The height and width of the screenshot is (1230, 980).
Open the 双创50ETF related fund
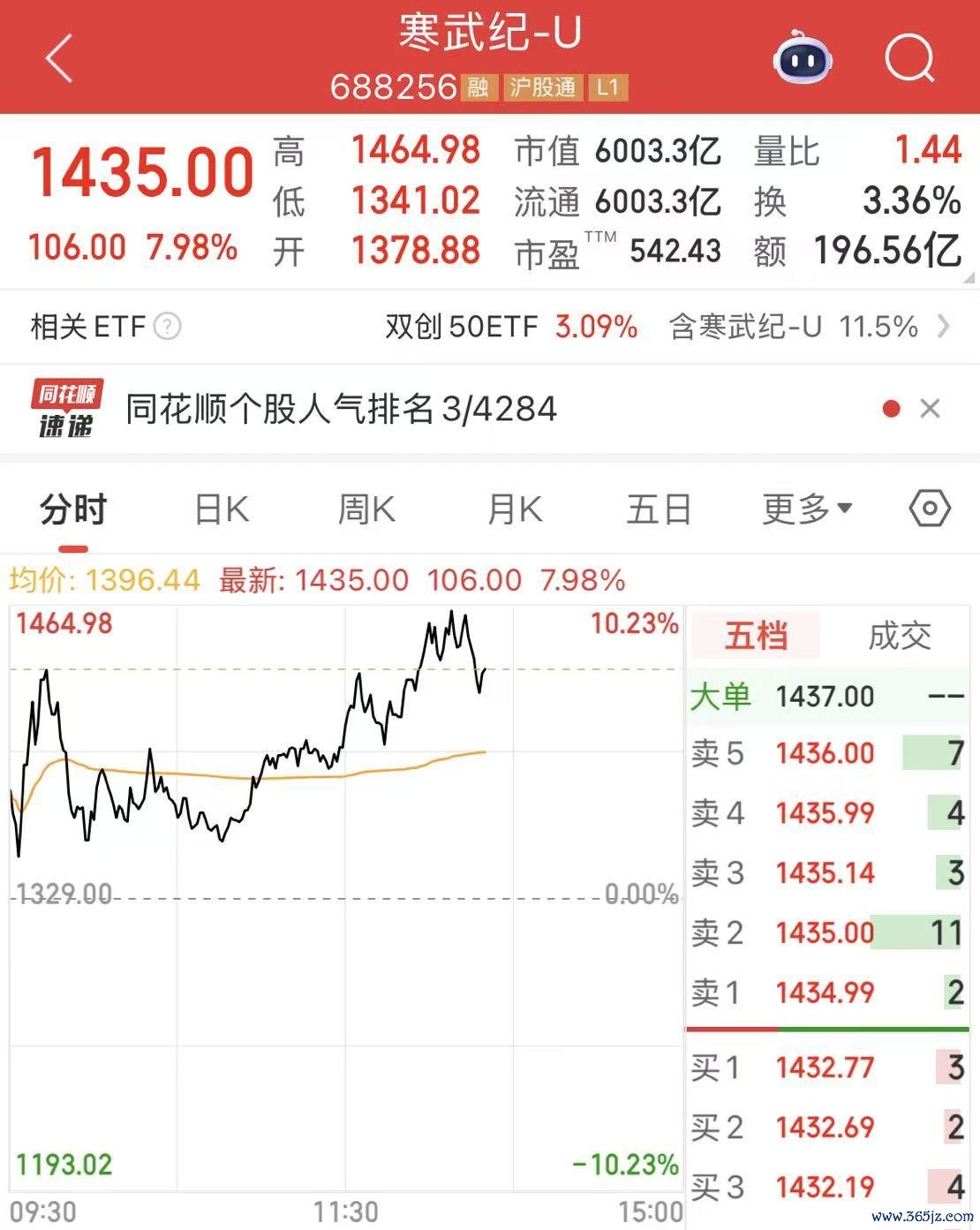pos(510,327)
